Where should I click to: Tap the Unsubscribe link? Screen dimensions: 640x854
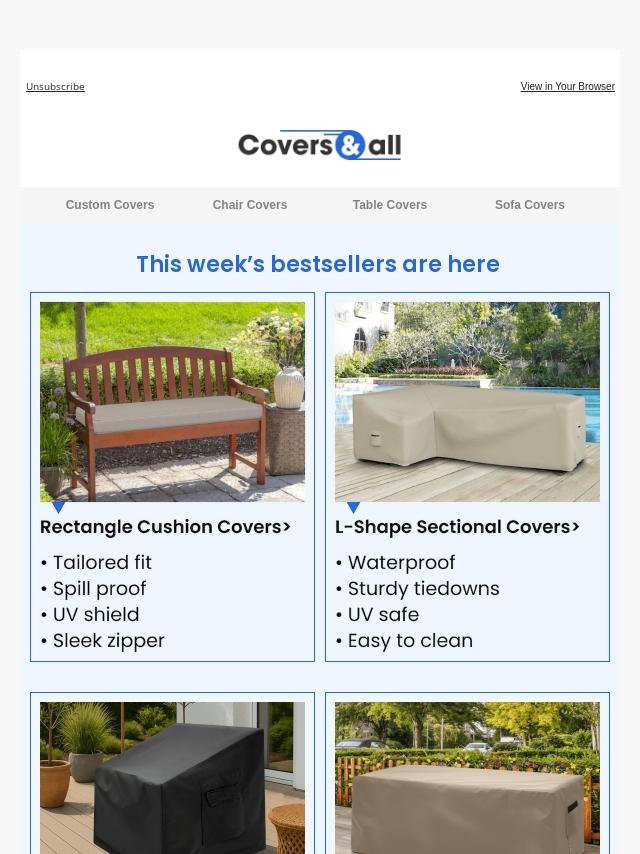pyautogui.click(x=55, y=87)
